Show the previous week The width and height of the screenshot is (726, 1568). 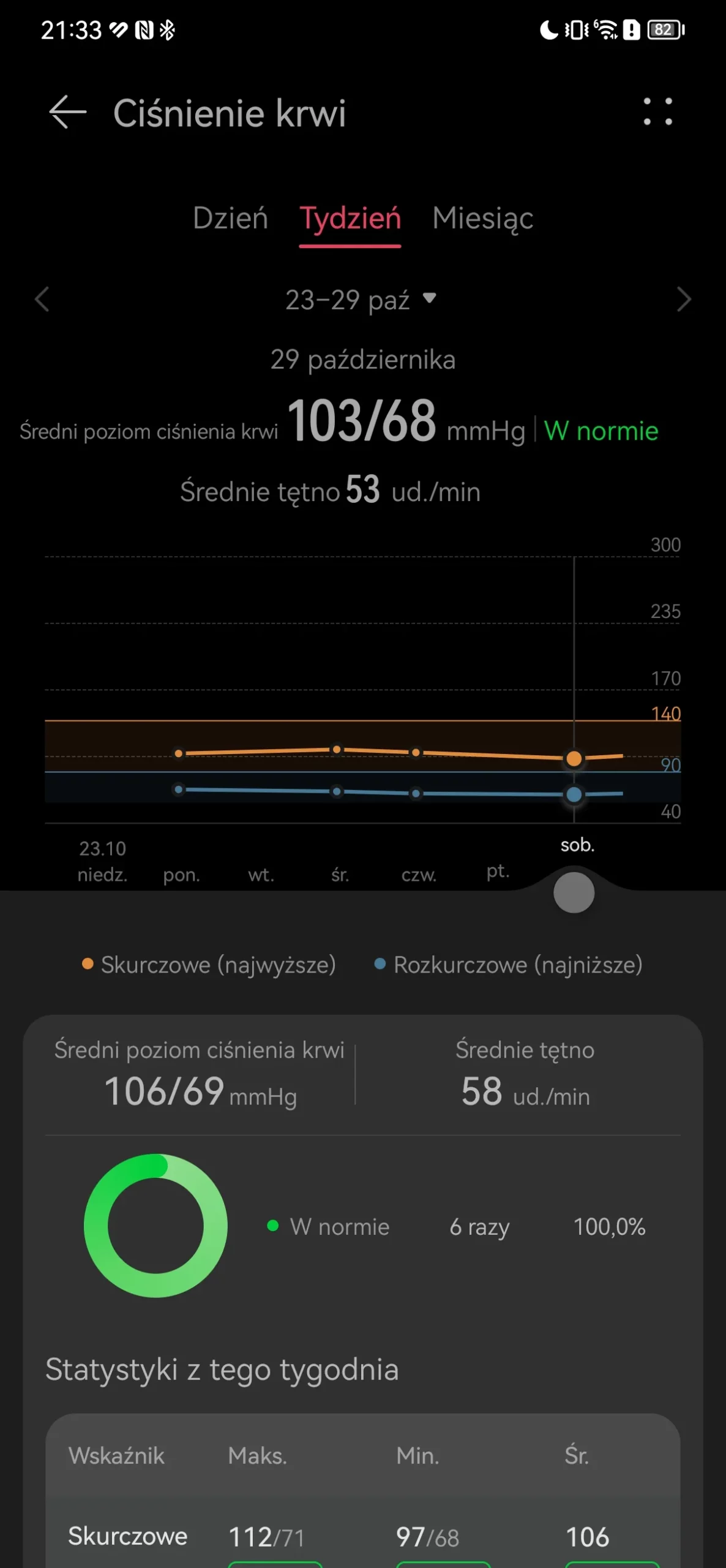tap(42, 300)
